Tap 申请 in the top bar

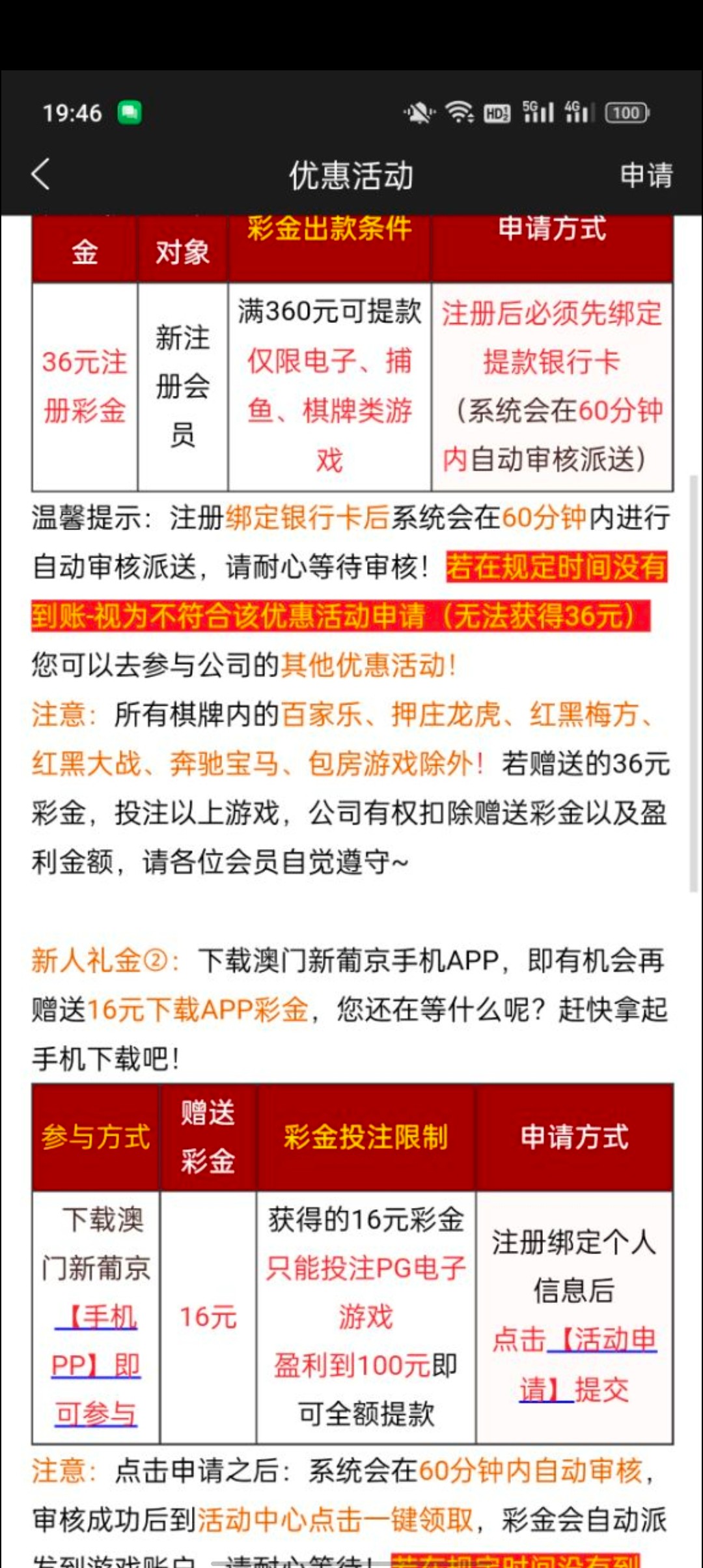[x=646, y=175]
